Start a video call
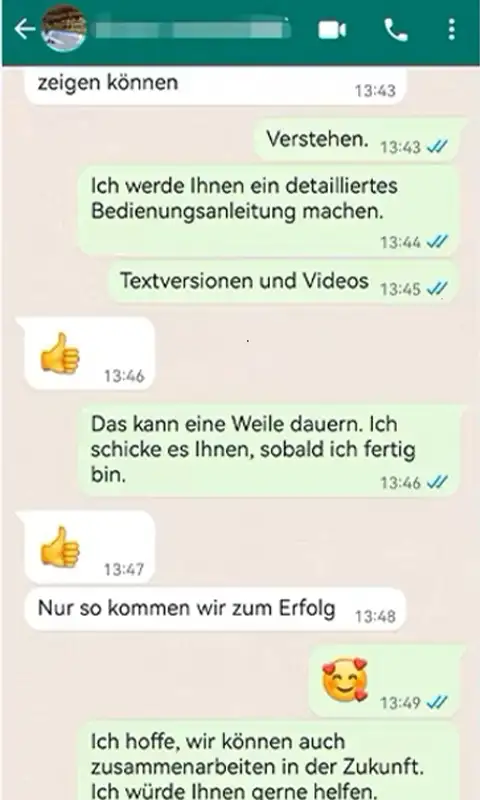 coord(332,30)
